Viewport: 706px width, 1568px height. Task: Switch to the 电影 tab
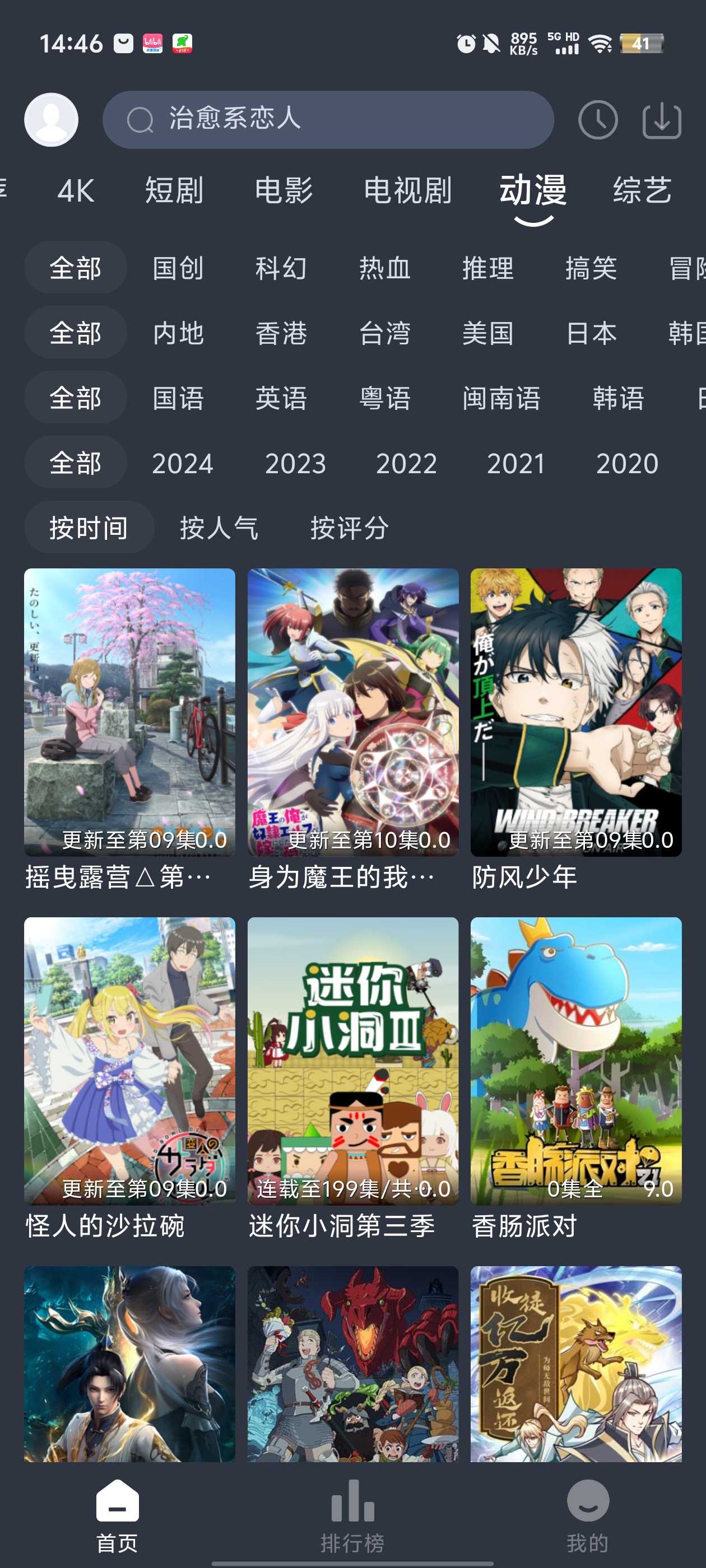[x=284, y=190]
